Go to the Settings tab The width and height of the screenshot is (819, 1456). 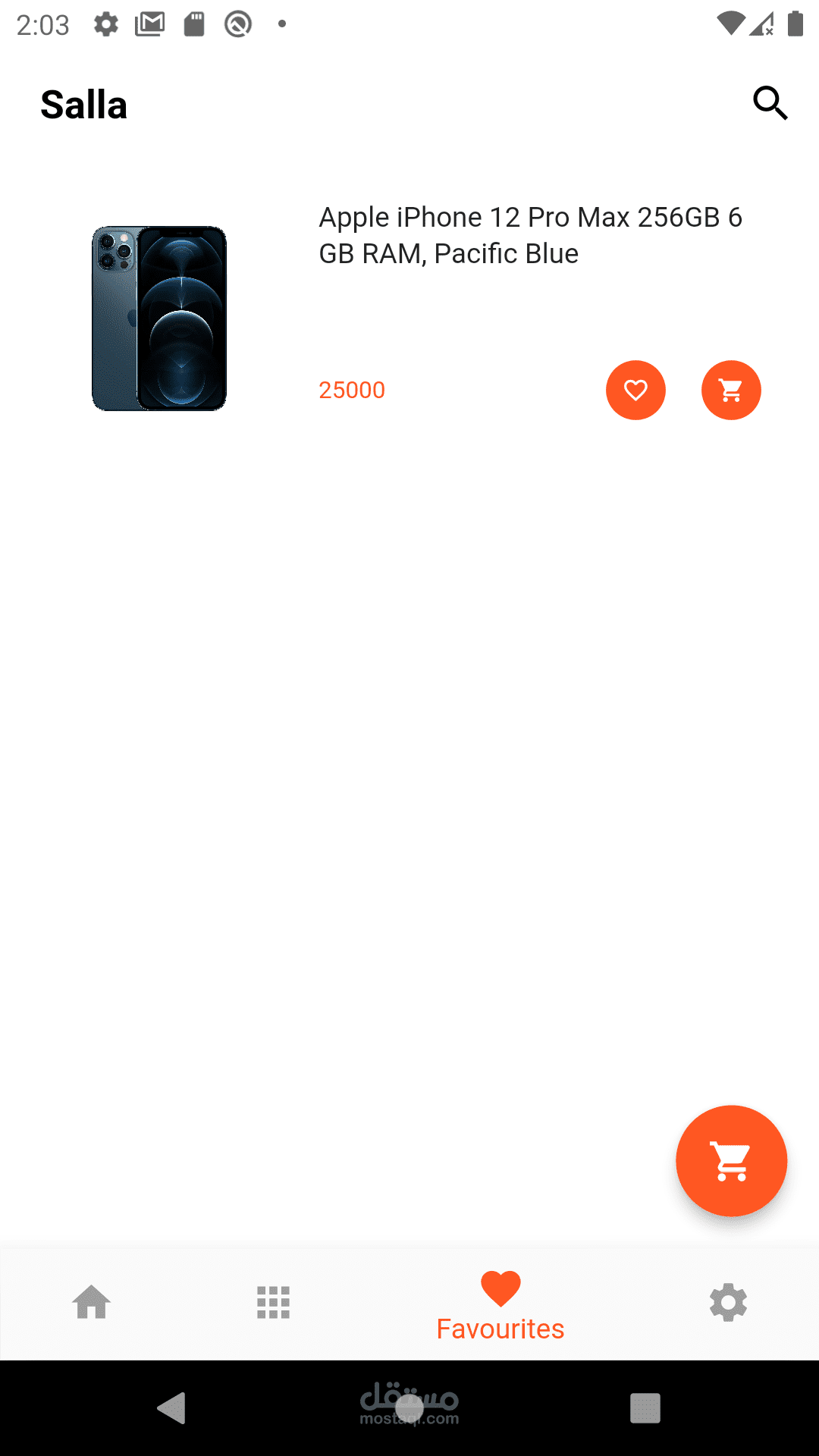728,1303
